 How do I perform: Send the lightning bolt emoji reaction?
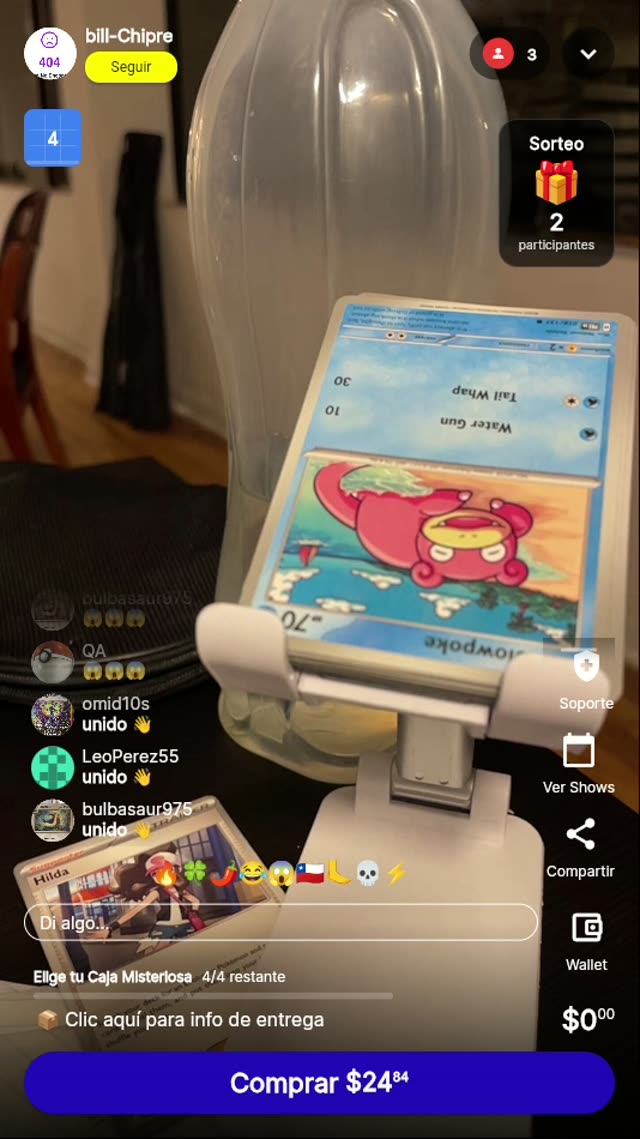pyautogui.click(x=396, y=874)
